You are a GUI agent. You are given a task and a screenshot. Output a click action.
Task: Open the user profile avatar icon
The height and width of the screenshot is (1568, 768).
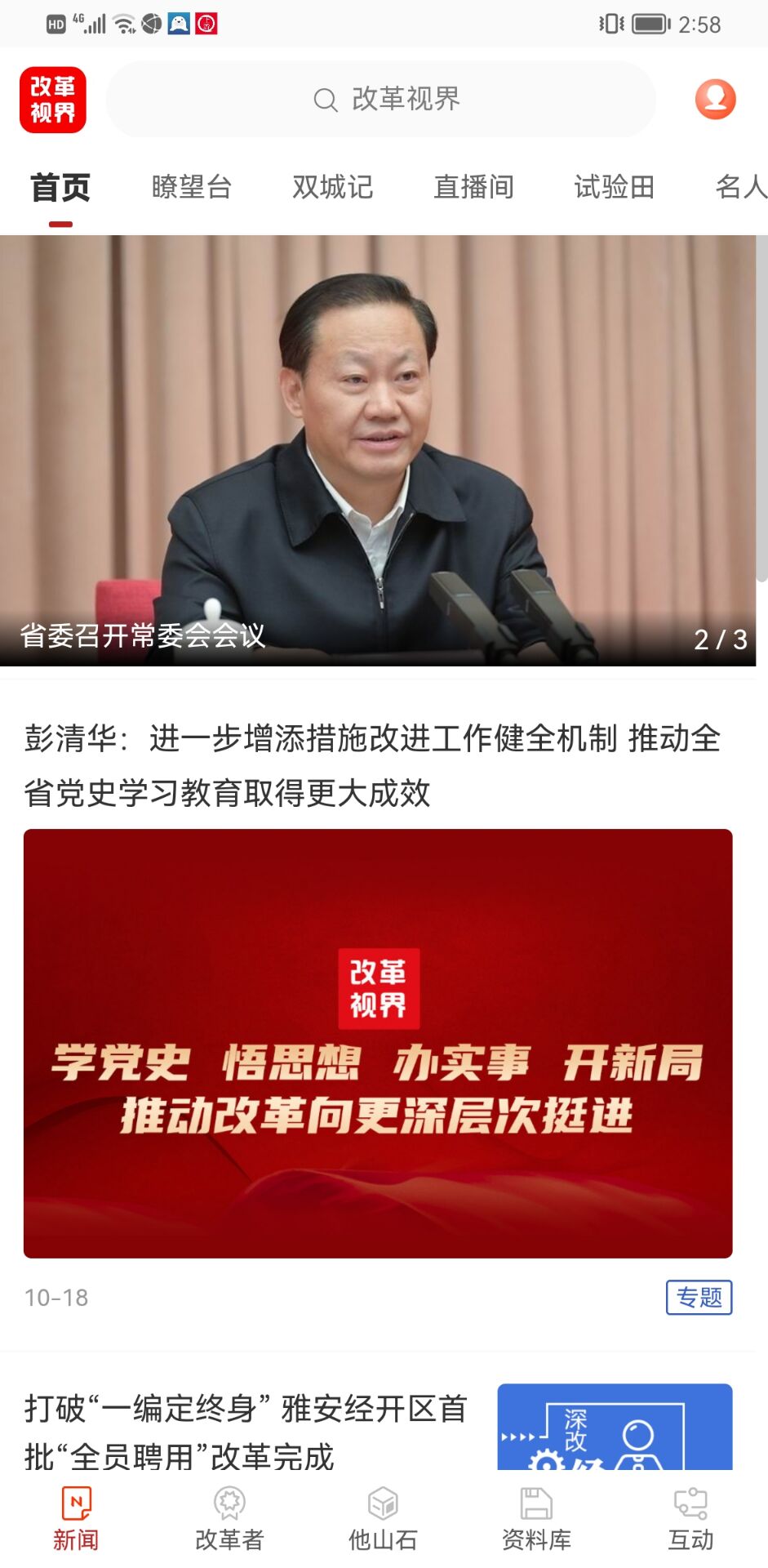715,99
